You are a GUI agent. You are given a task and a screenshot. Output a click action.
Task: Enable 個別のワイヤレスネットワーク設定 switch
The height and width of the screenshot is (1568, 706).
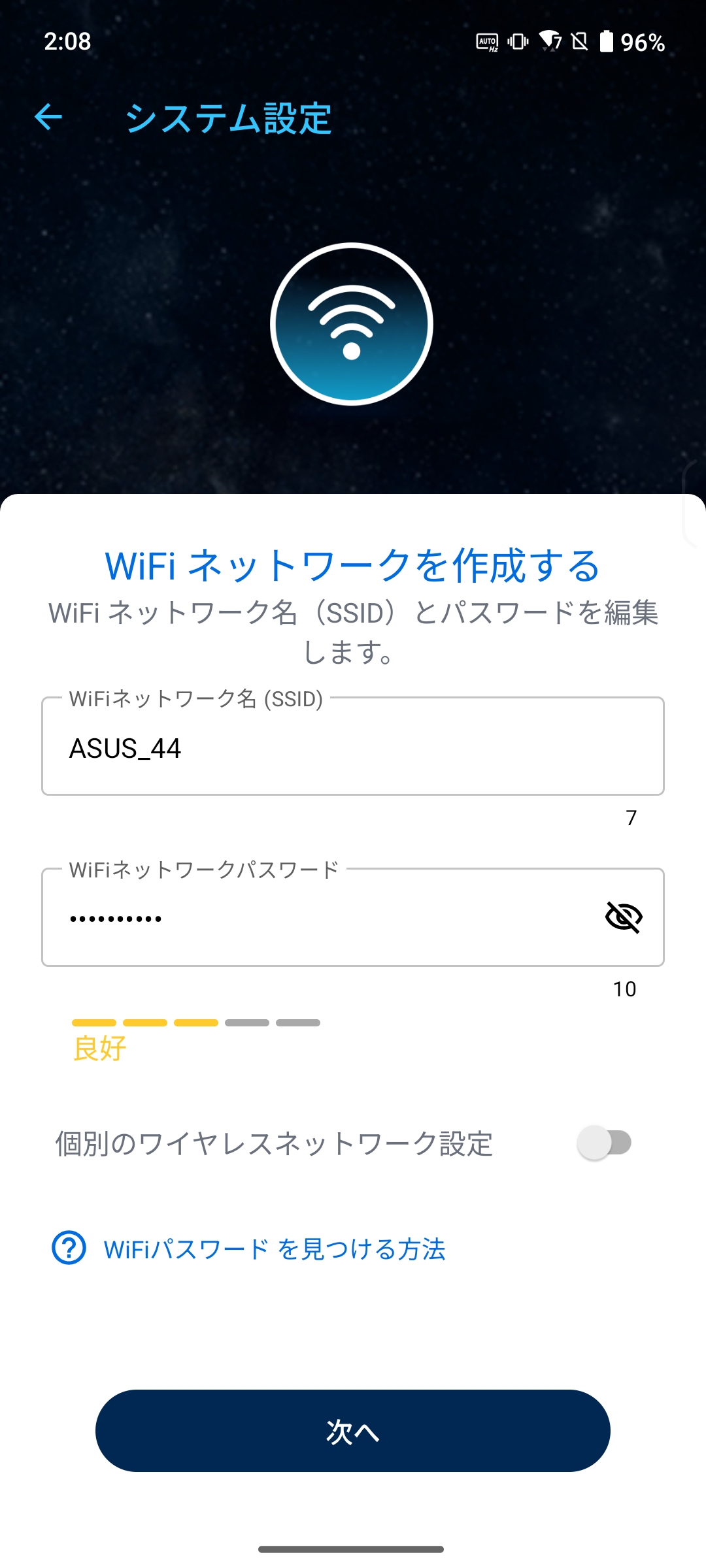click(604, 1143)
